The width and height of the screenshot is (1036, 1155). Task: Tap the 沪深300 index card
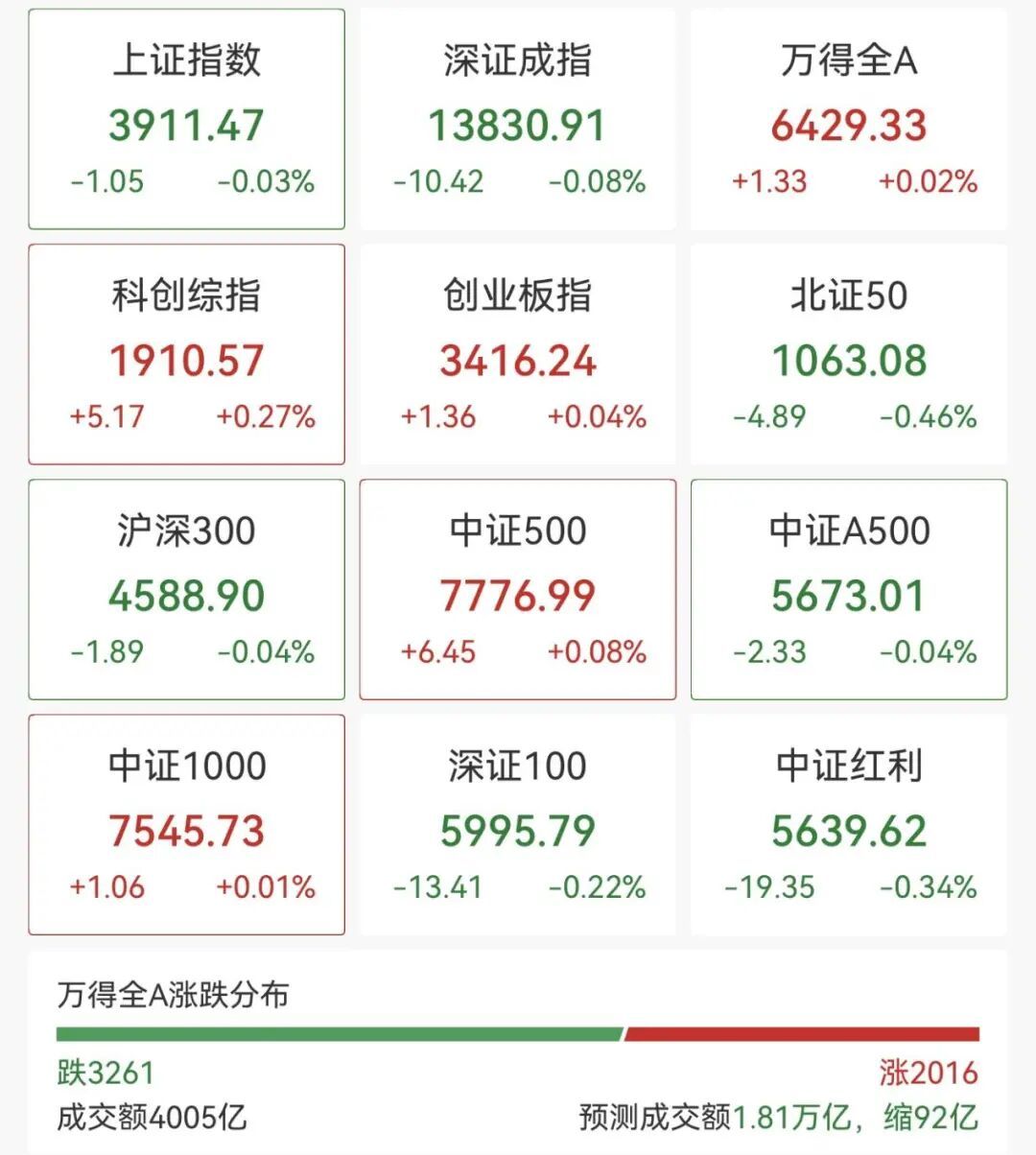(186, 590)
